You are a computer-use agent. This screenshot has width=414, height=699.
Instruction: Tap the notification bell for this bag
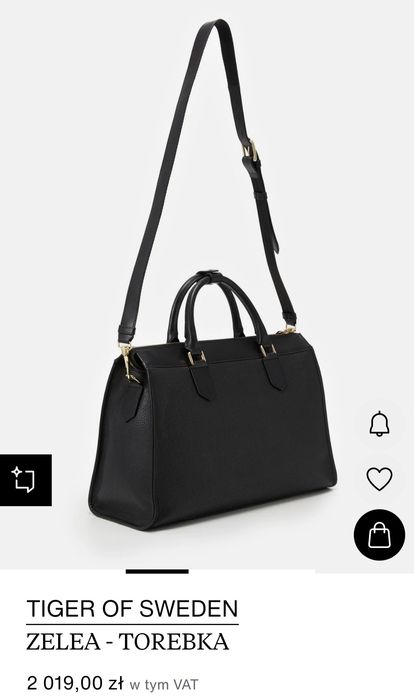pos(379,424)
